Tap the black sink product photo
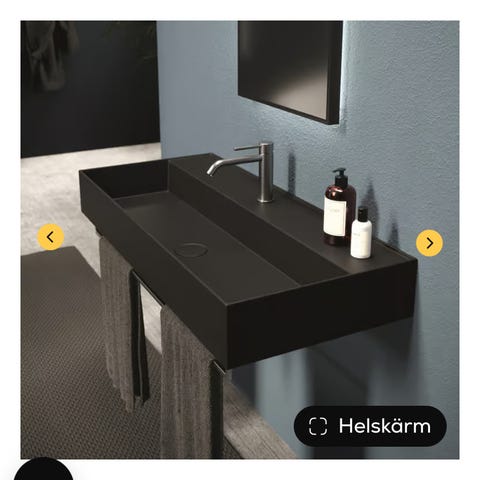 pos(240,240)
